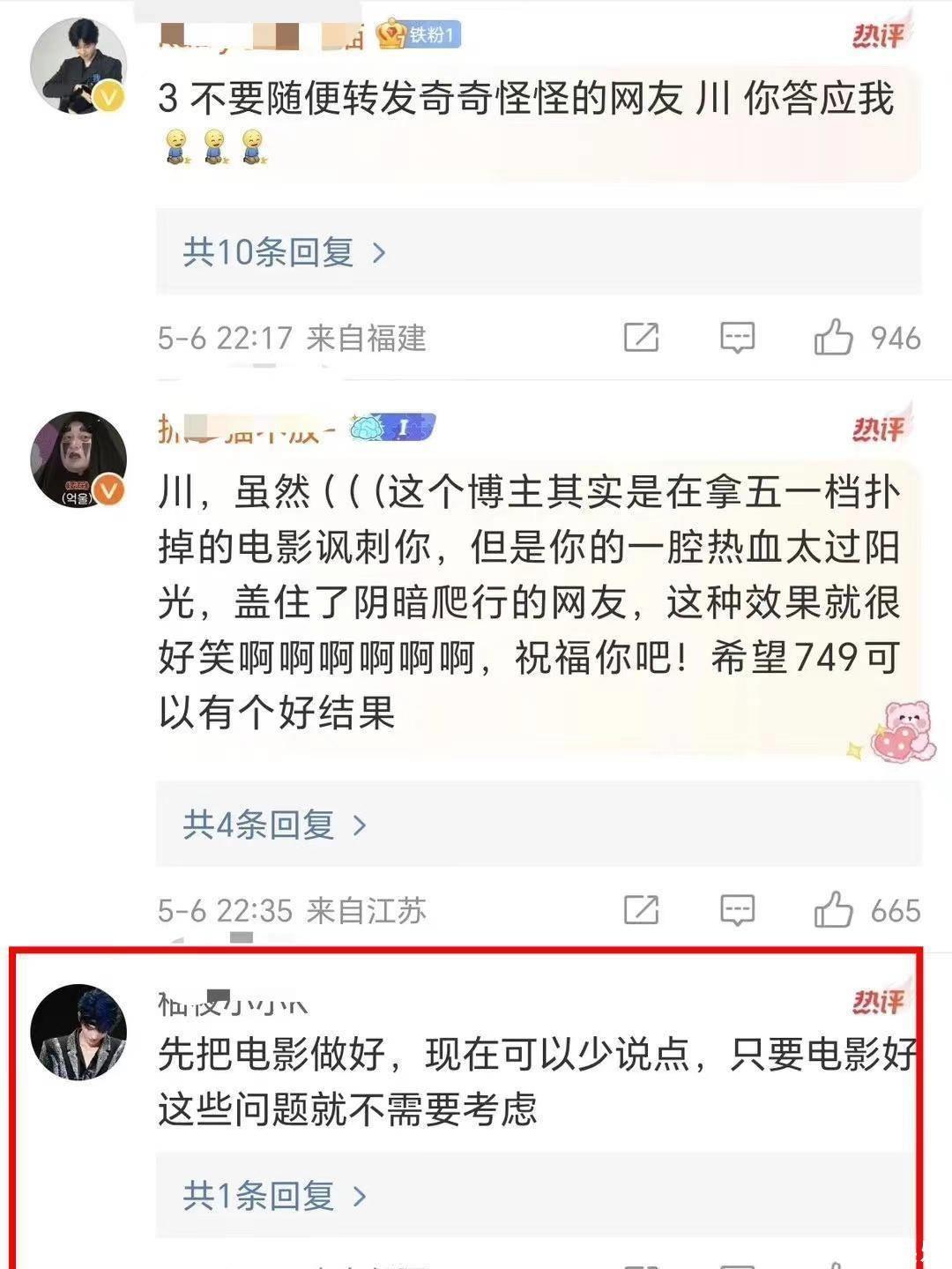Share the comment posted from 江苏
Image resolution: width=952 pixels, height=1269 pixels.
click(x=641, y=910)
